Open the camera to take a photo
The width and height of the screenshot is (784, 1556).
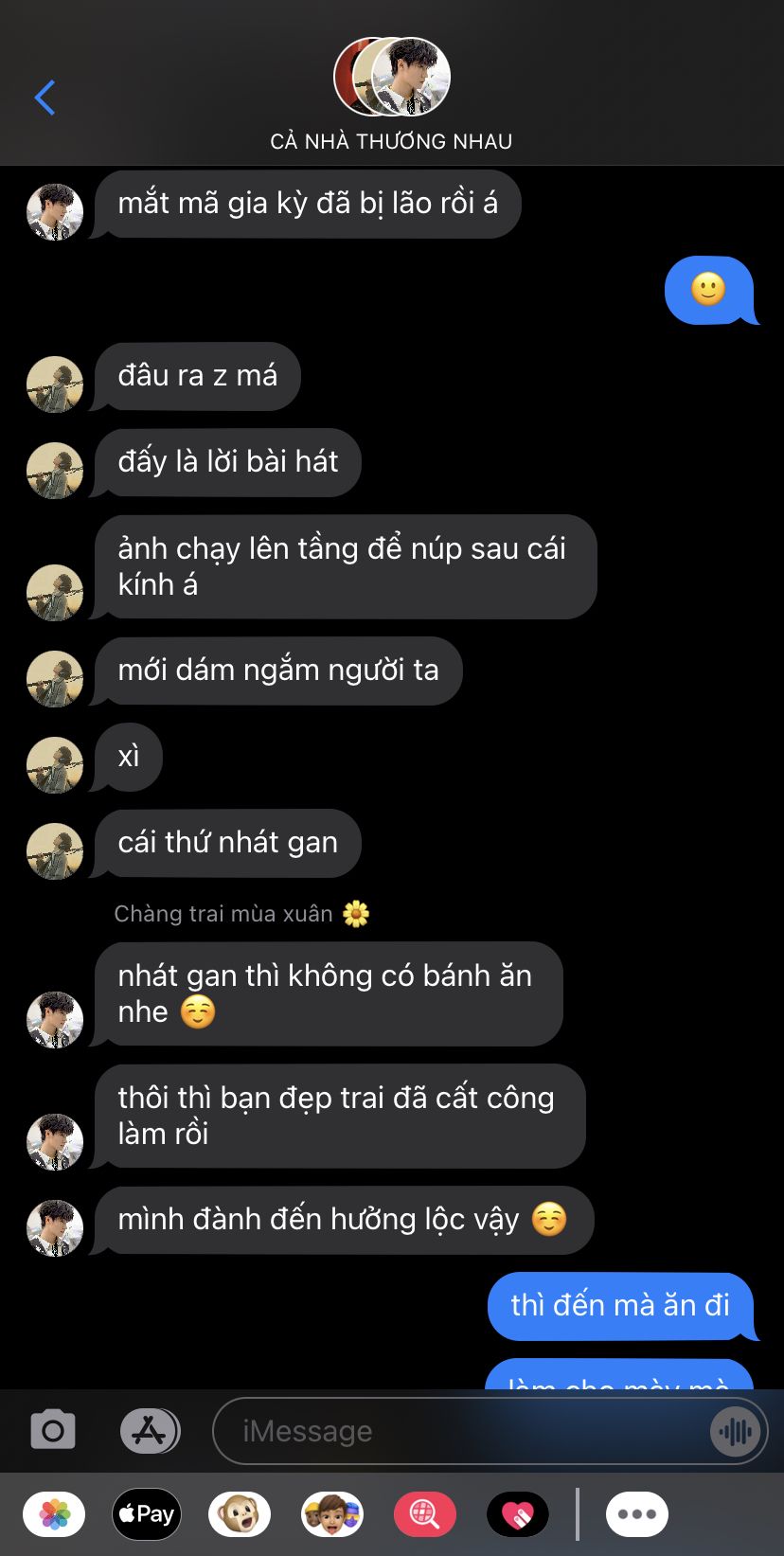coord(53,1430)
